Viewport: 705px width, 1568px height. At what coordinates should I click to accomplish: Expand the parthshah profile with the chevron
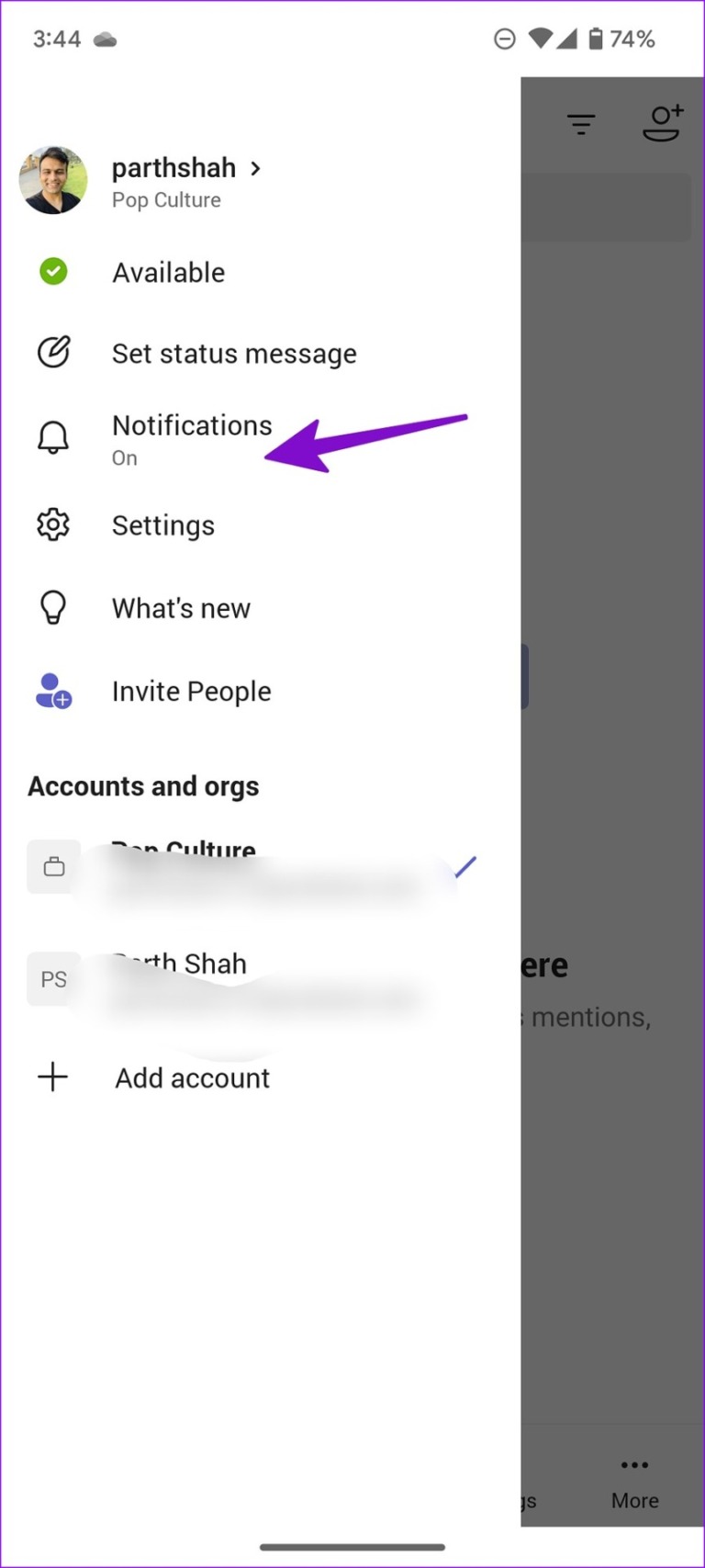pos(254,168)
